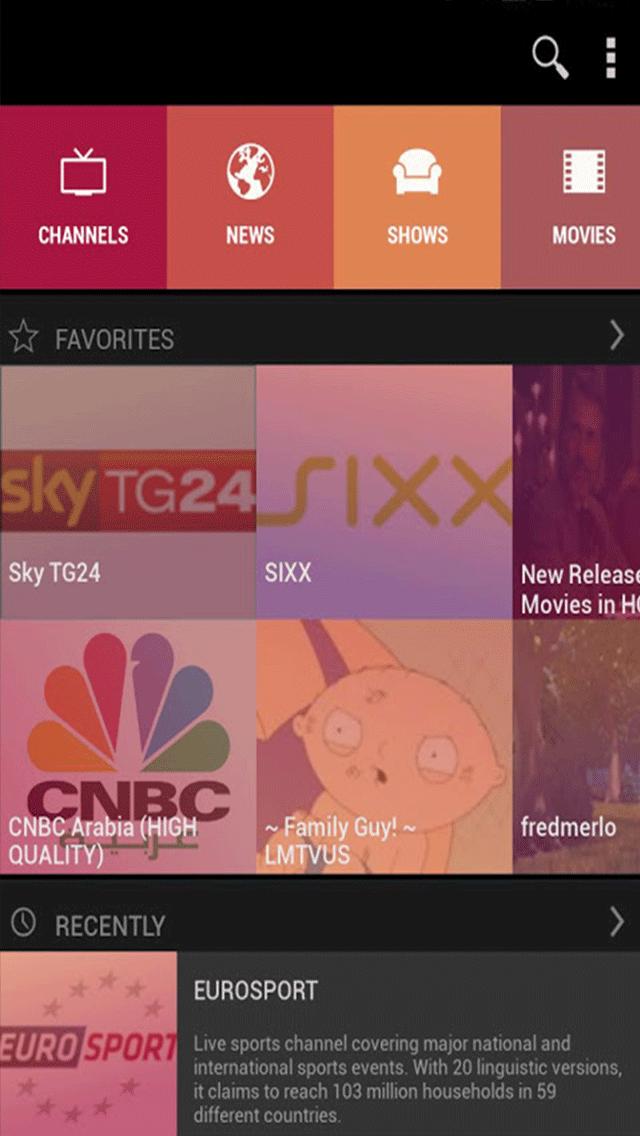Open the Sky TG24 channel tile
The image size is (640, 1136).
pyautogui.click(x=128, y=492)
